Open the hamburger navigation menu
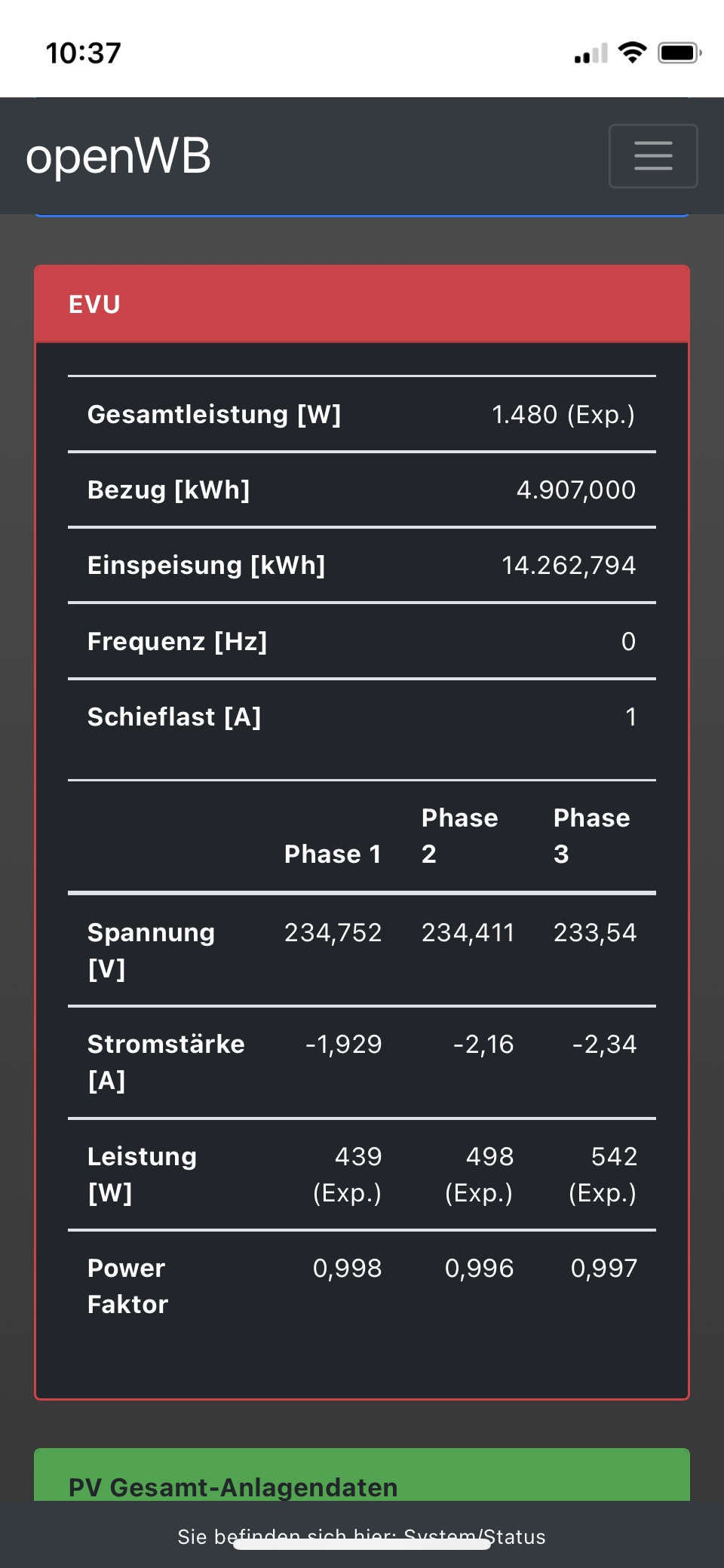 (653, 156)
